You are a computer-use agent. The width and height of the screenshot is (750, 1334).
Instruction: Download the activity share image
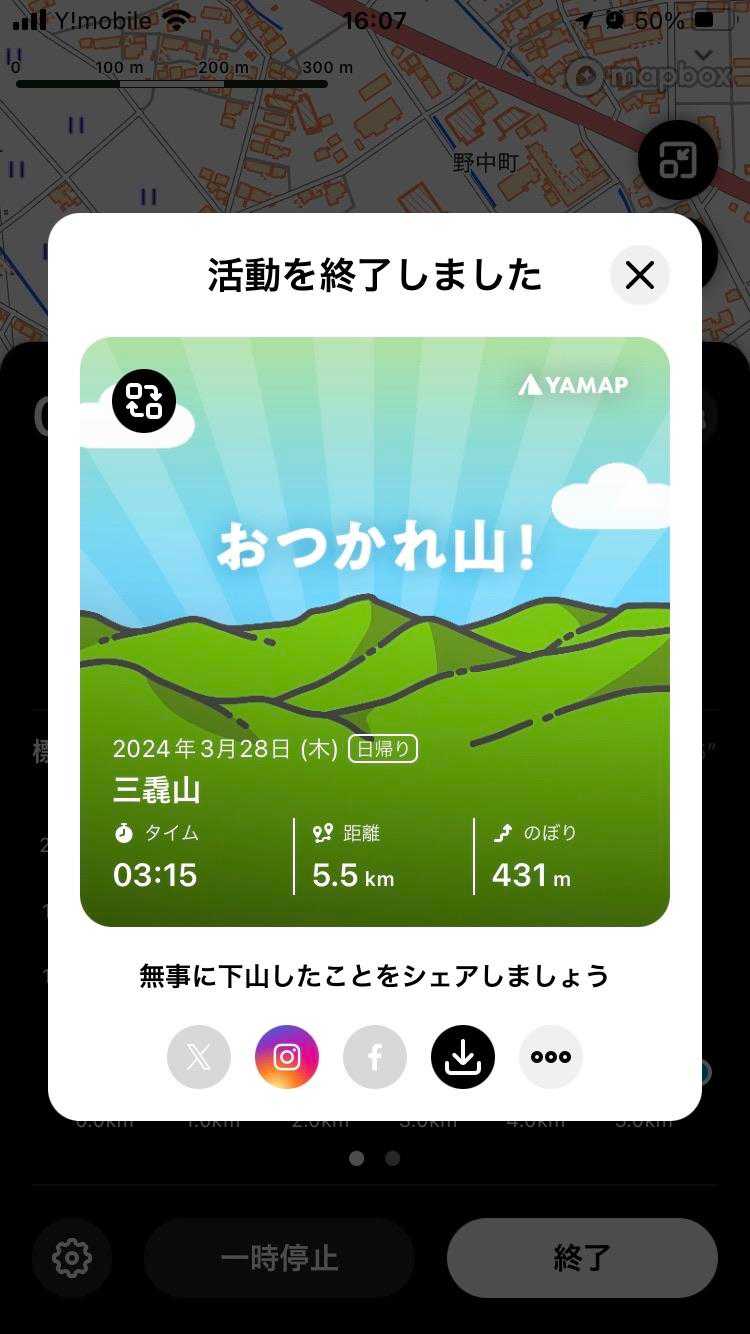pyautogui.click(x=463, y=1057)
